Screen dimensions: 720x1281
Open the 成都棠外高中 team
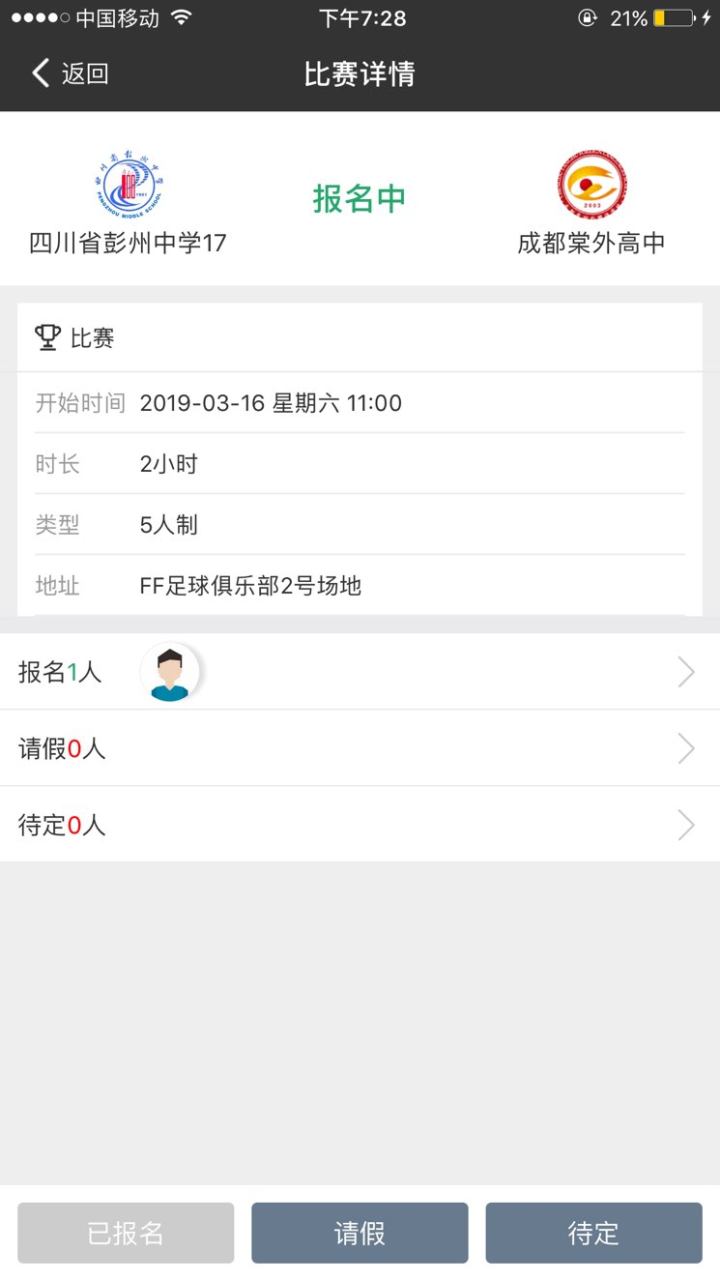[x=591, y=205]
